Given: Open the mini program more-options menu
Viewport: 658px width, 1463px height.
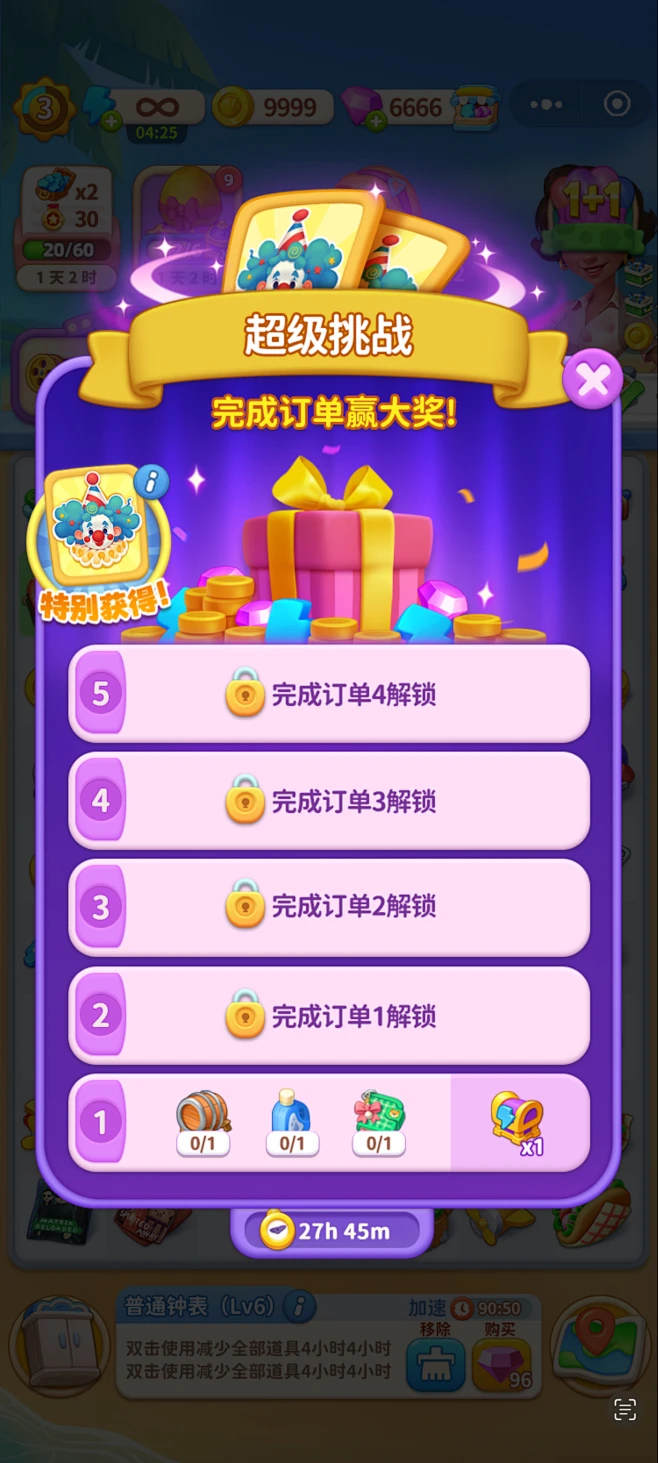Looking at the screenshot, I should tap(546, 104).
